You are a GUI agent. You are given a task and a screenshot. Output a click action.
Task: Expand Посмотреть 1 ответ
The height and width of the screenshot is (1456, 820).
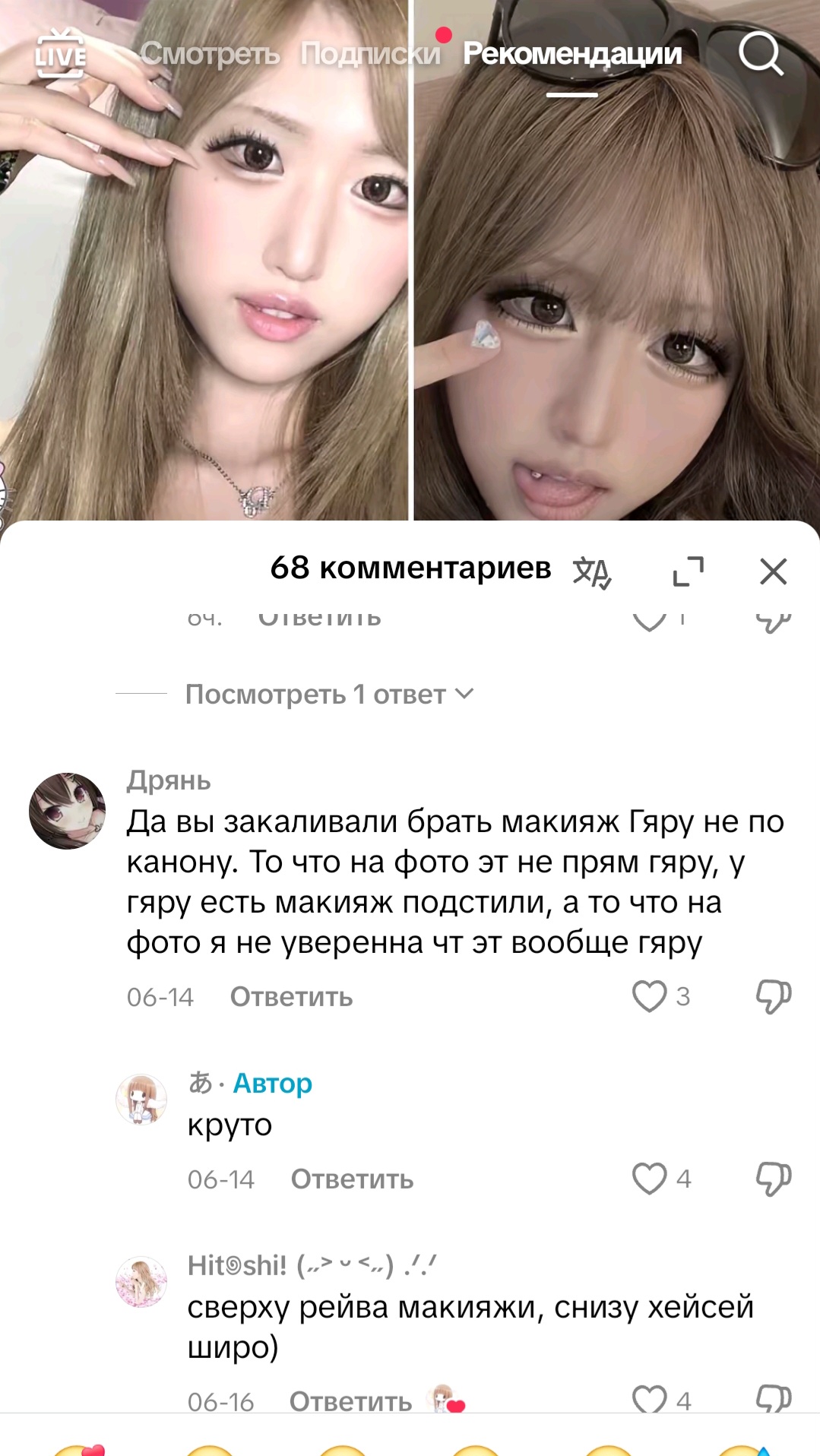tap(330, 694)
